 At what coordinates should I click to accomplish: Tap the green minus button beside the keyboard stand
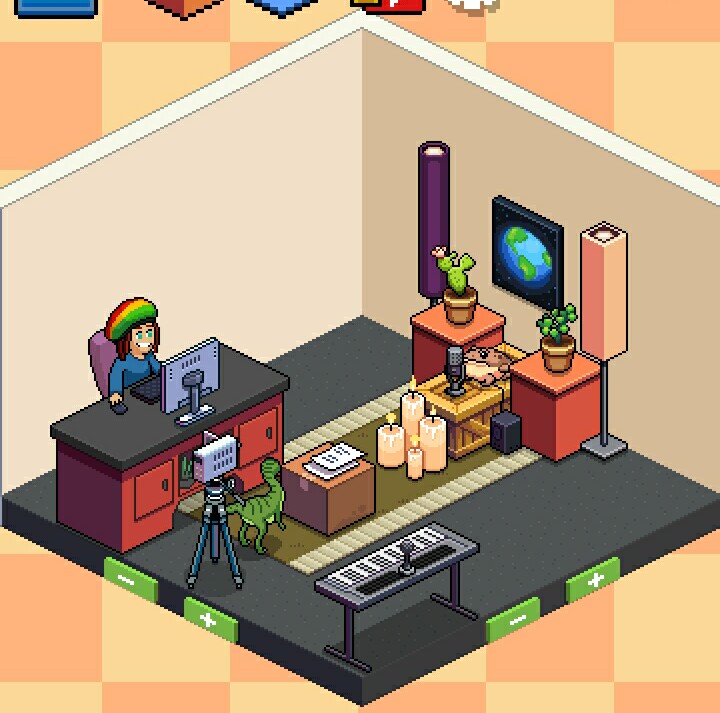[x=514, y=620]
